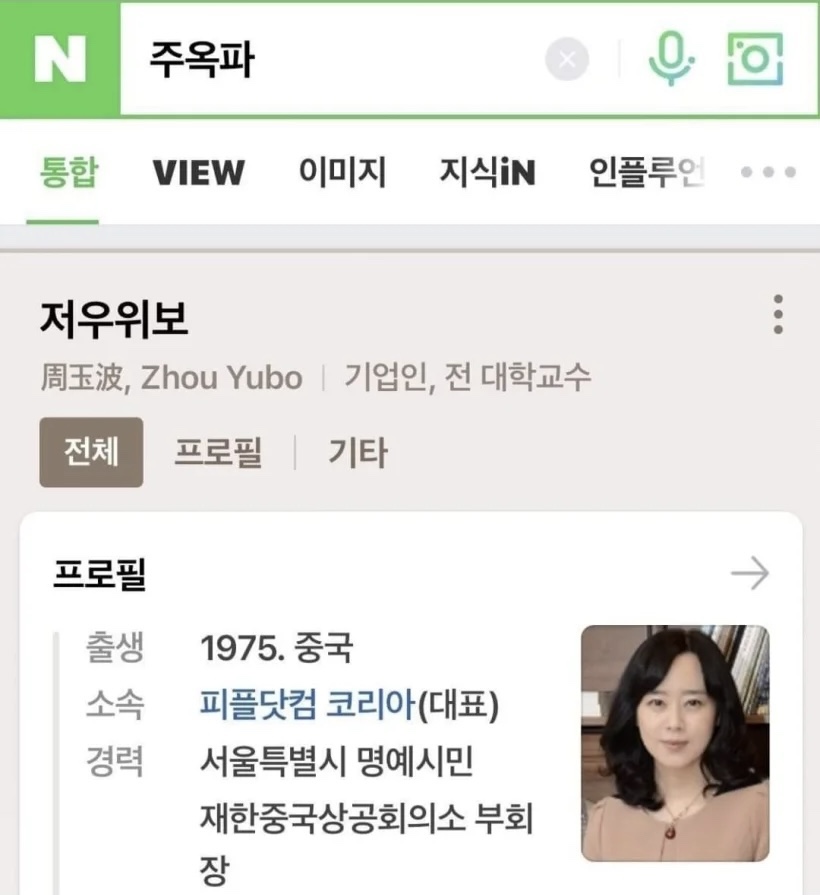This screenshot has height=895, width=820.
Task: Select the 인플루언서 tab
Action: click(646, 172)
